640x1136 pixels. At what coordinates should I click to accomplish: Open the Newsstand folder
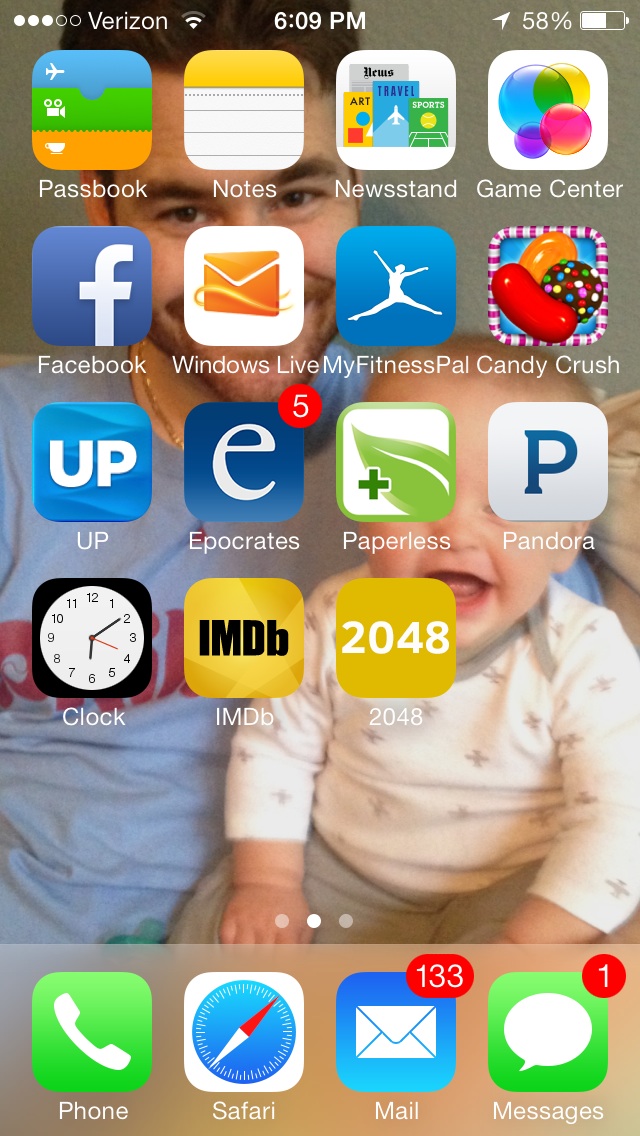[x=396, y=110]
